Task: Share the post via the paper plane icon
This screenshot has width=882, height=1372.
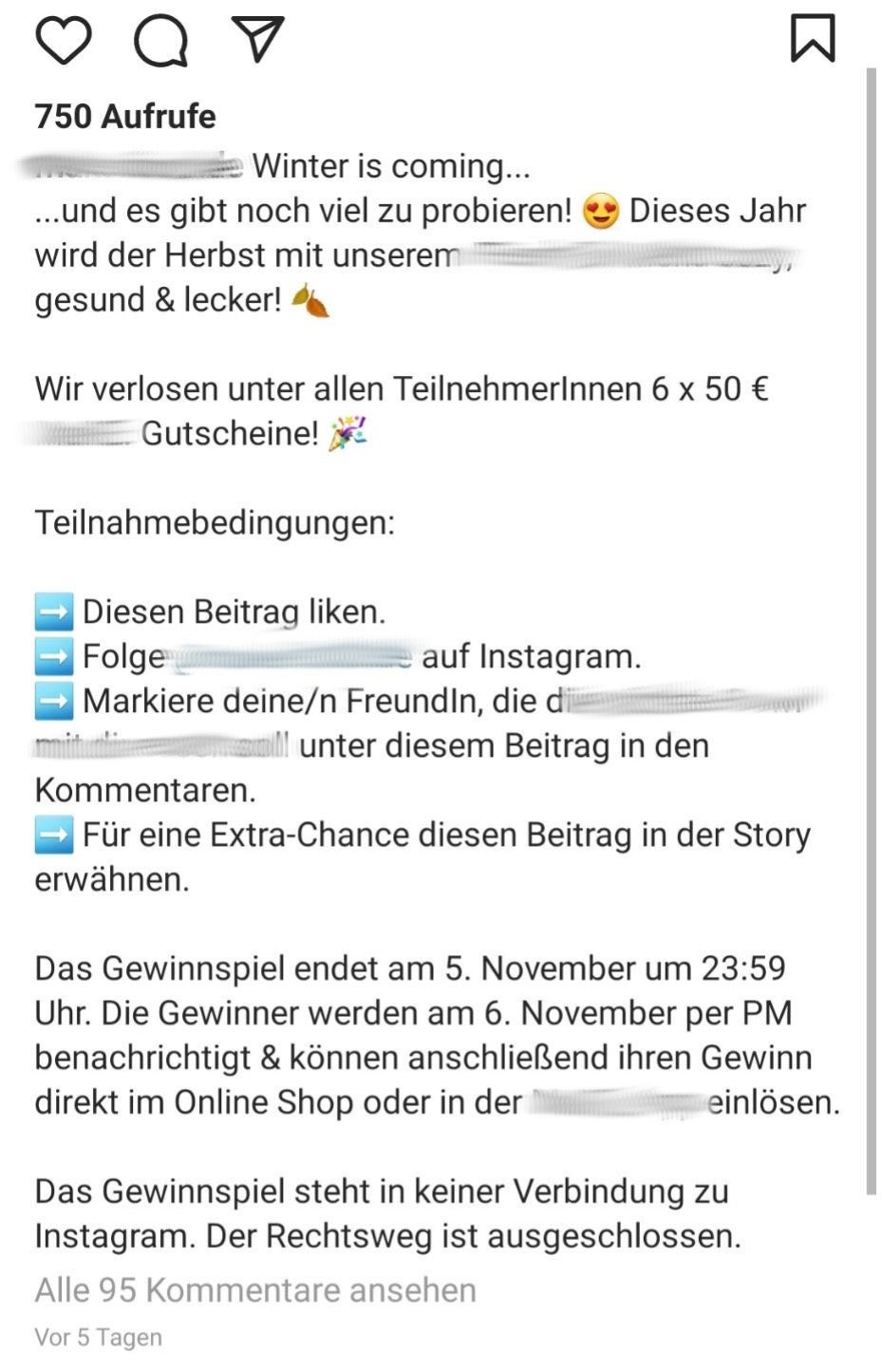Action: 258,39
